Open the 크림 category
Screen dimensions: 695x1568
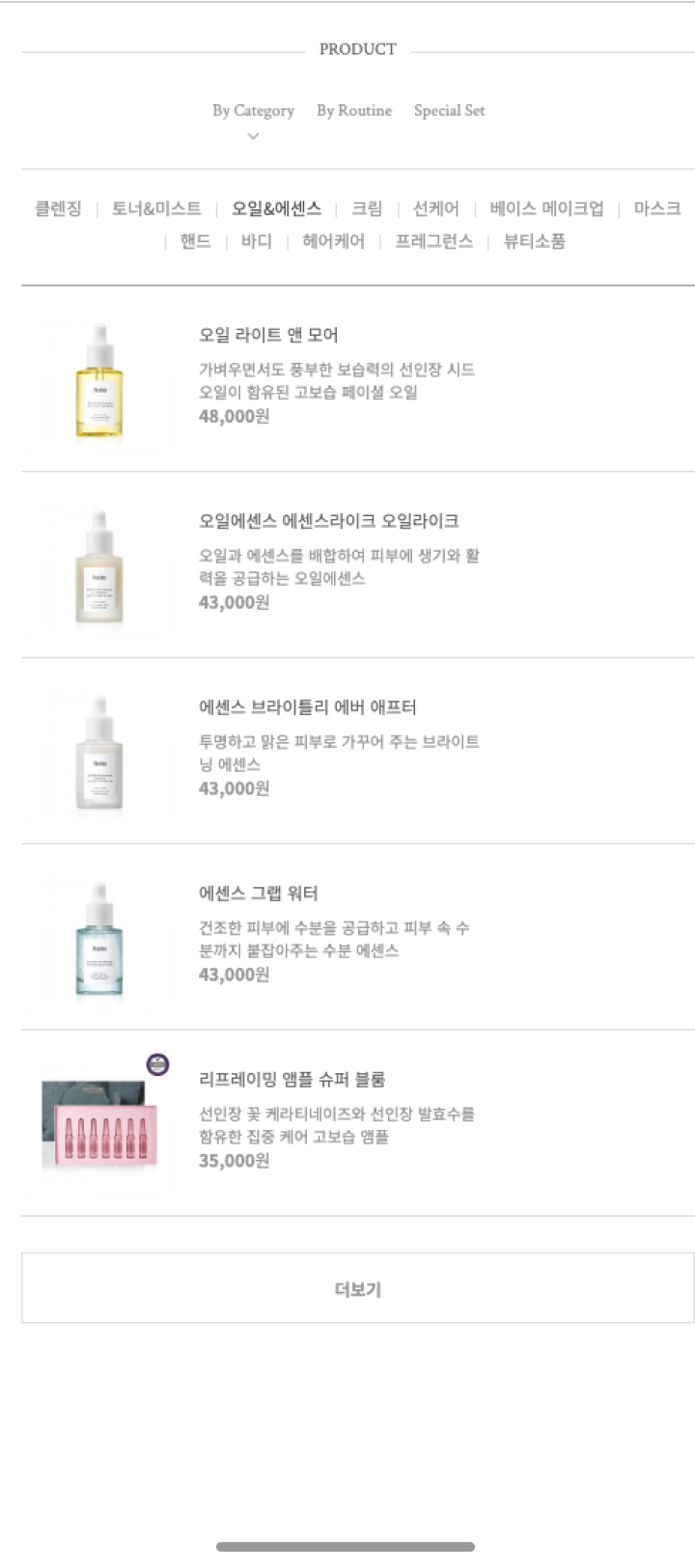367,208
